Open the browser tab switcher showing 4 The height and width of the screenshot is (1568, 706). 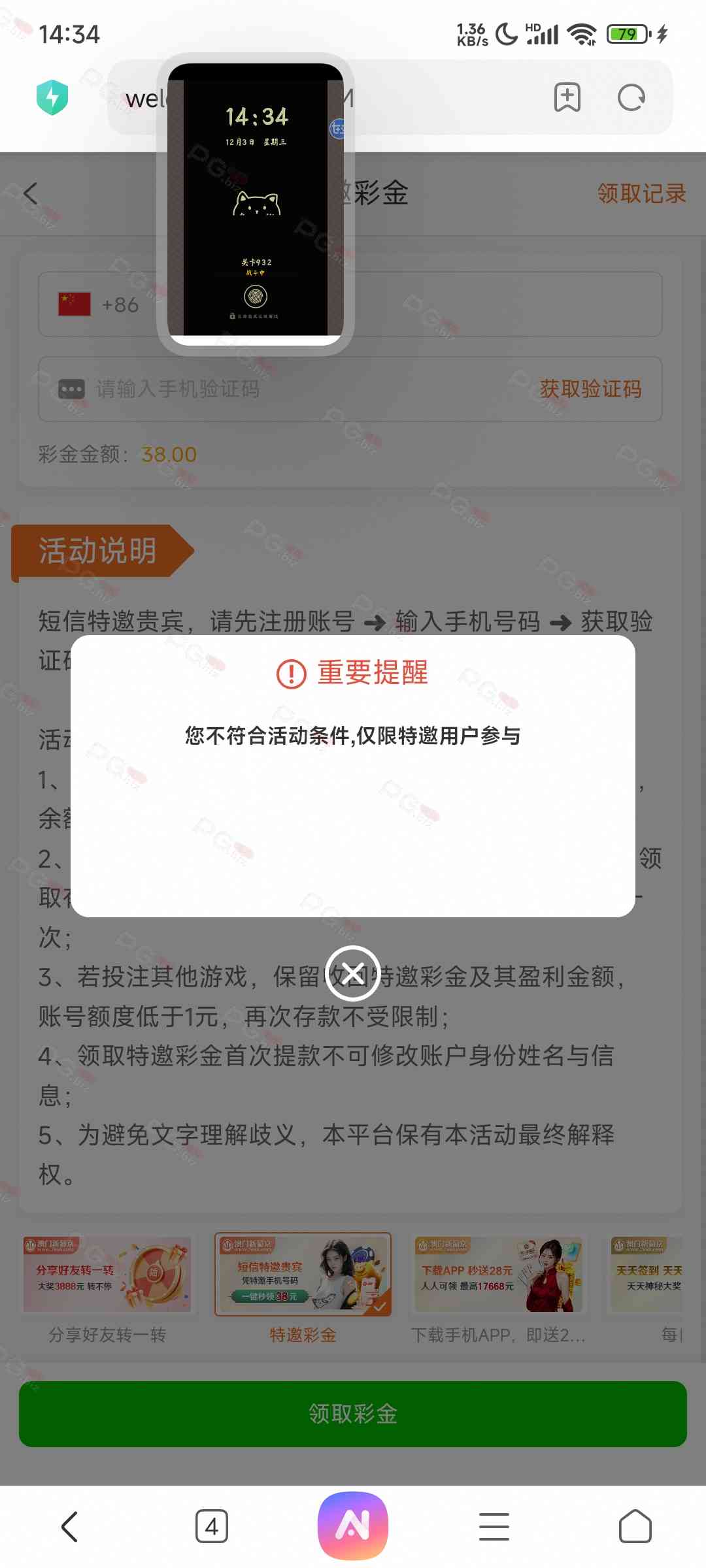[x=212, y=1527]
